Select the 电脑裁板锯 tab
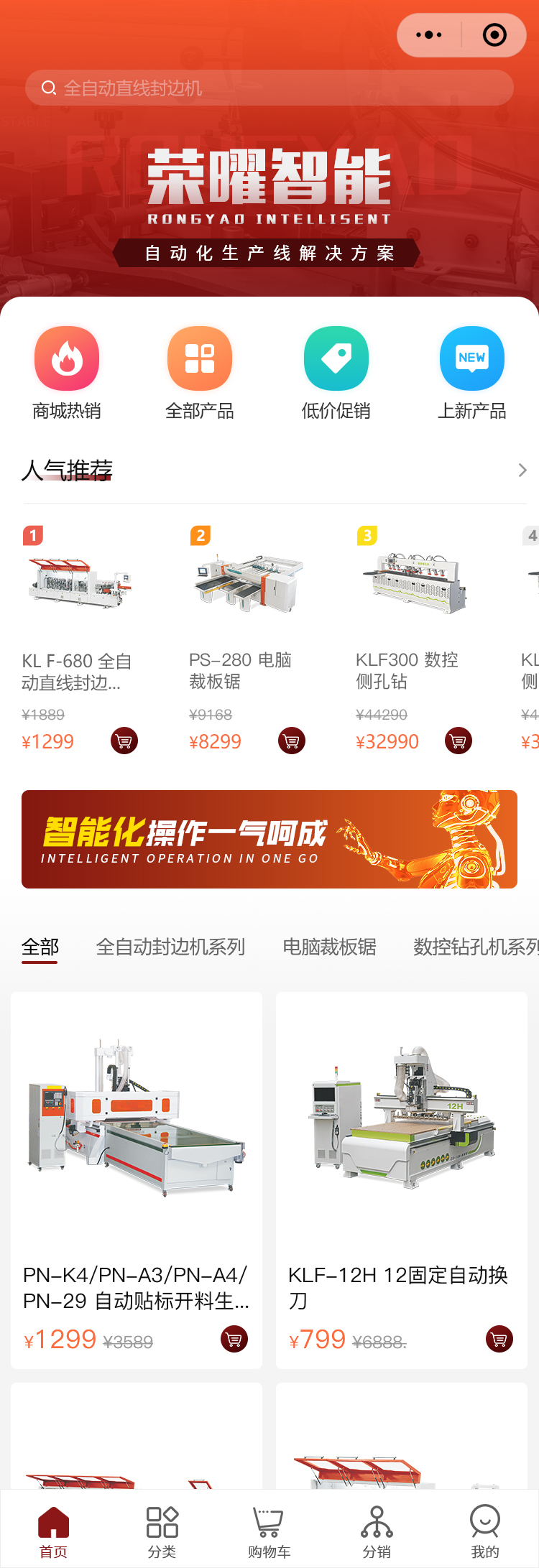Image resolution: width=539 pixels, height=1568 pixels. tap(329, 947)
